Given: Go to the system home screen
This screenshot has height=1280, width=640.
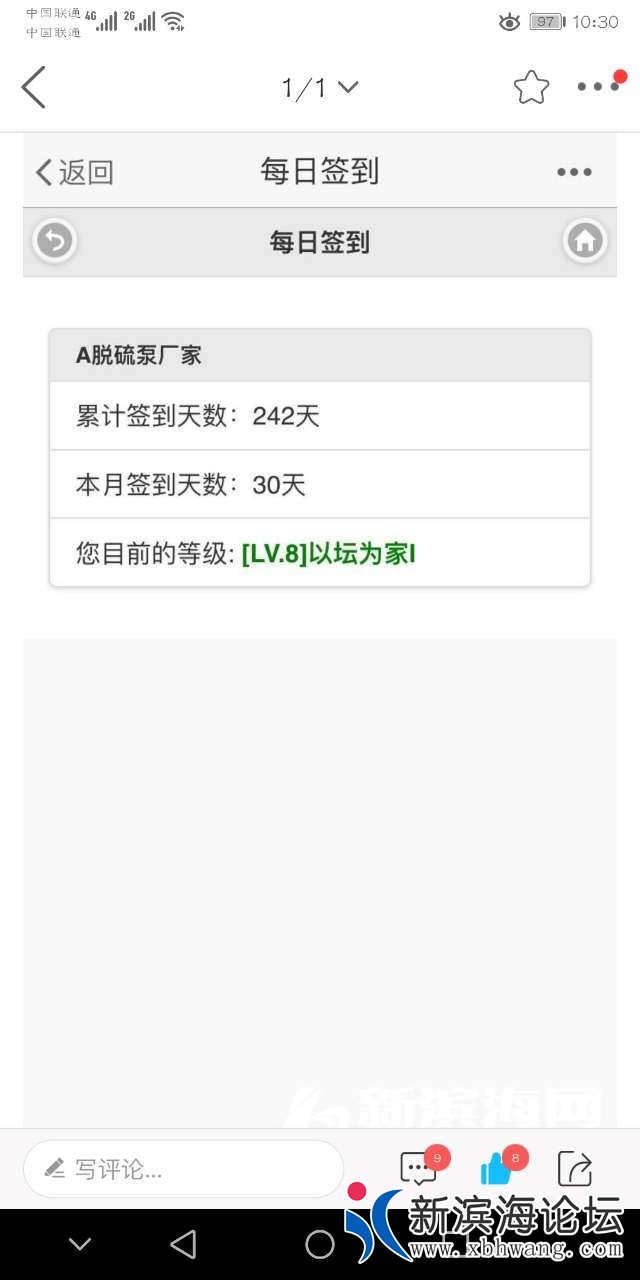Looking at the screenshot, I should point(320,1244).
